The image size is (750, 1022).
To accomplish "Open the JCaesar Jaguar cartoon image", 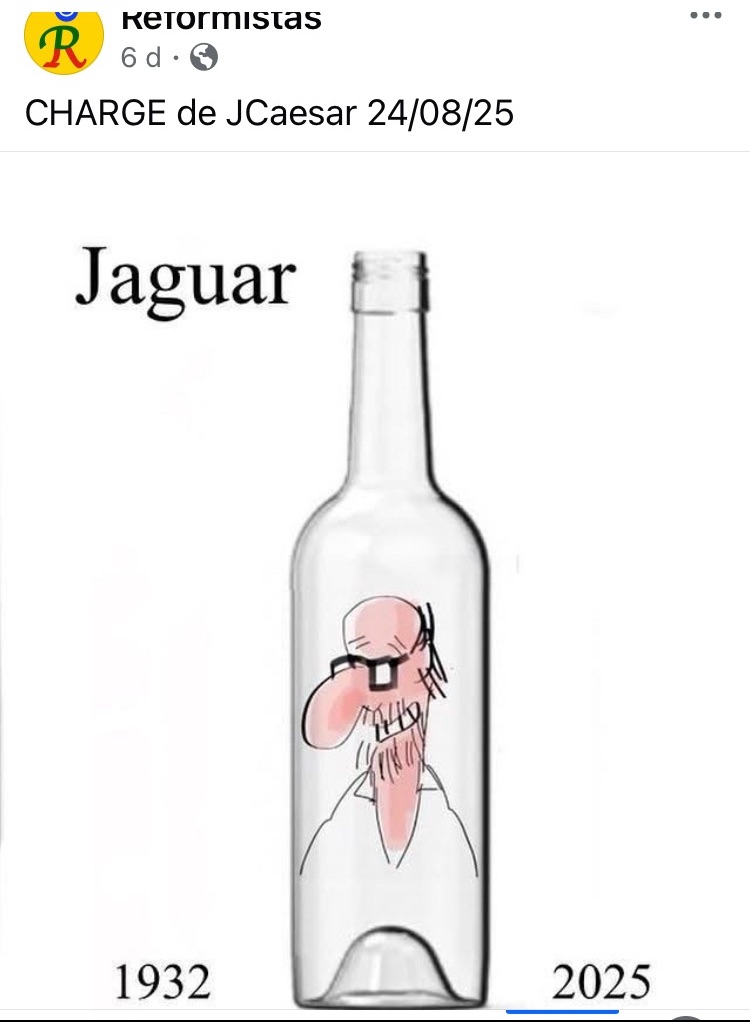I will [x=375, y=600].
